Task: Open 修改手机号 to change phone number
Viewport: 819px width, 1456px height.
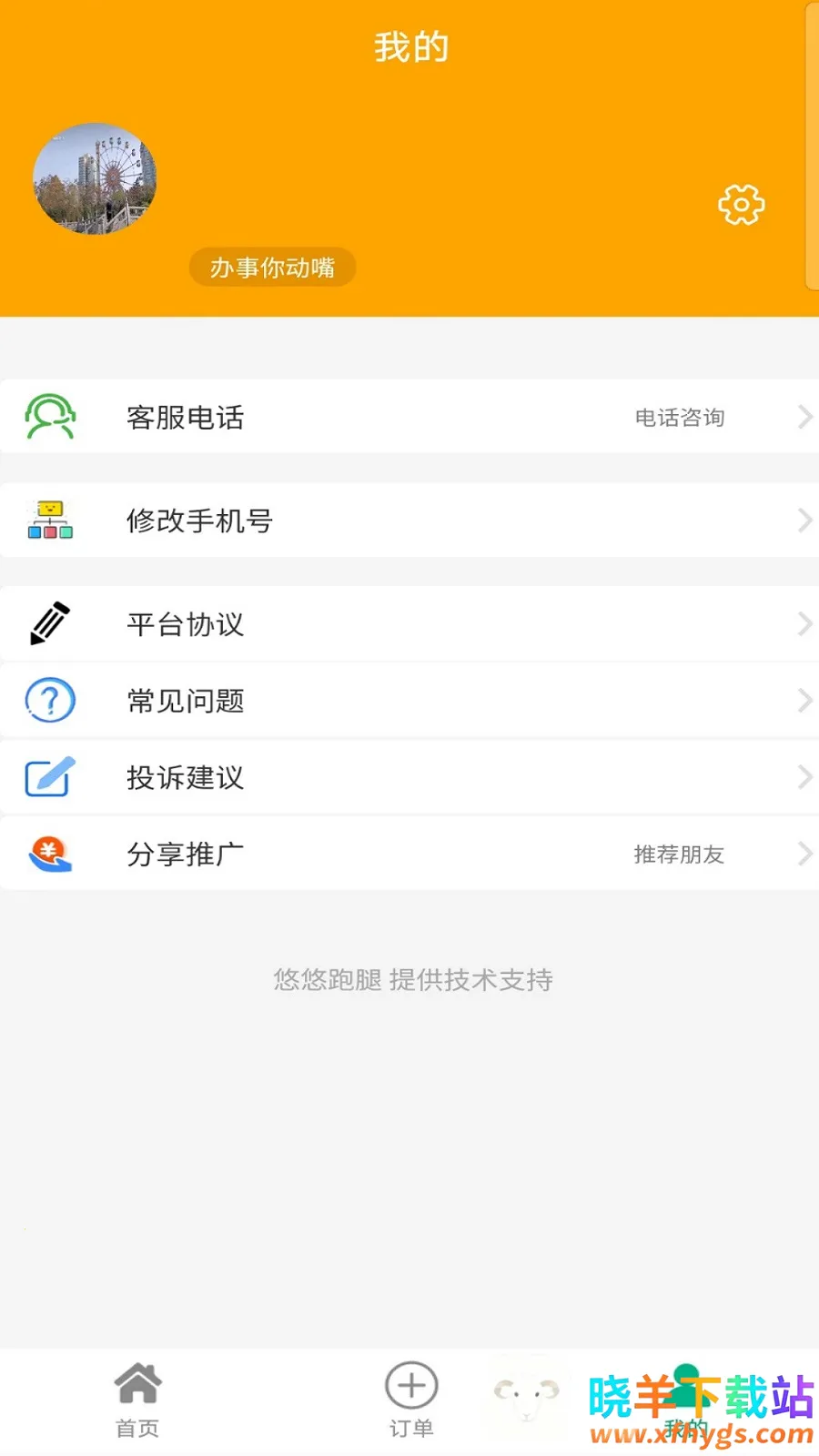Action: 409,521
